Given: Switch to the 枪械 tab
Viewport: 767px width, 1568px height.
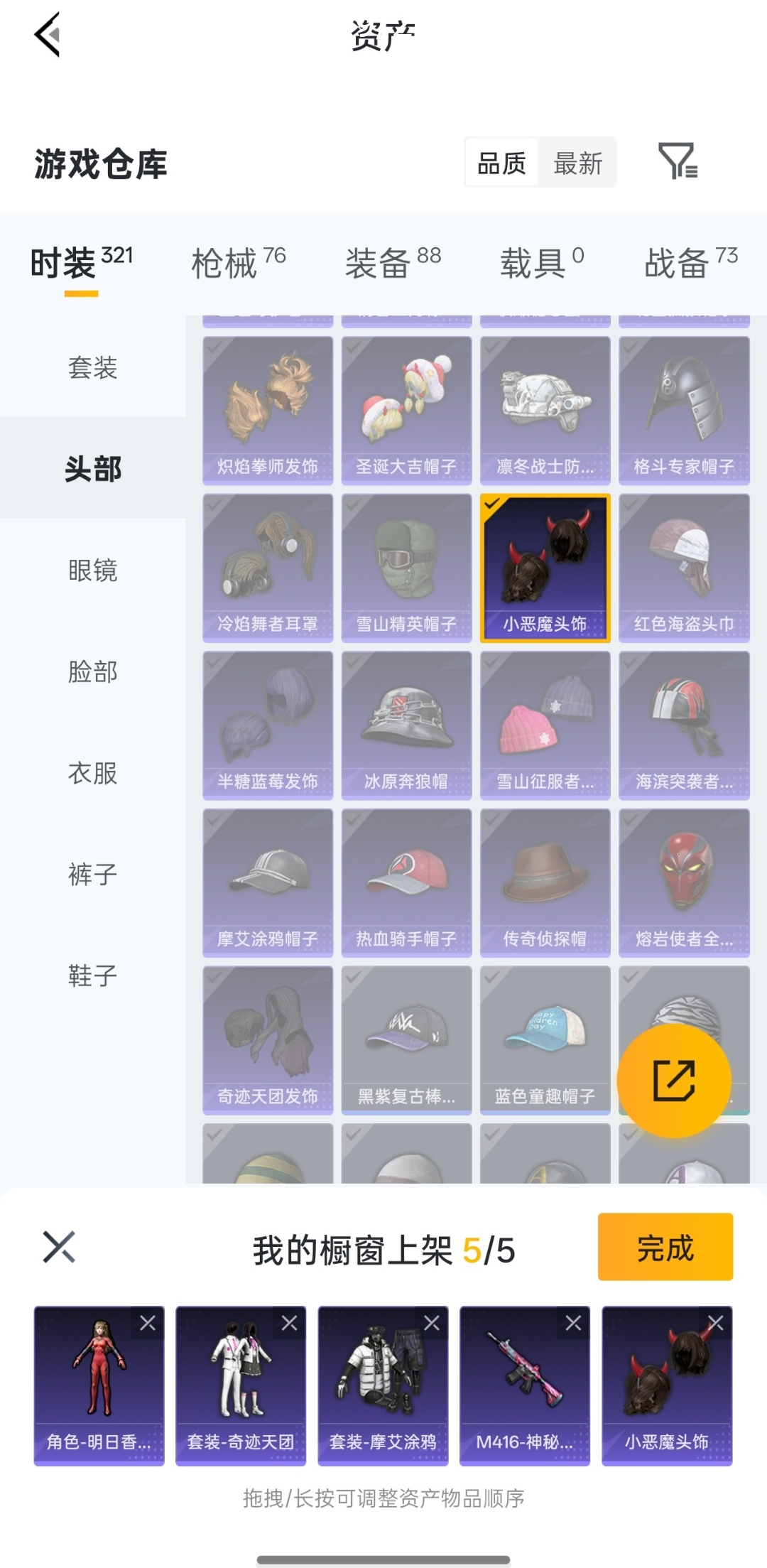Looking at the screenshot, I should 238,263.
